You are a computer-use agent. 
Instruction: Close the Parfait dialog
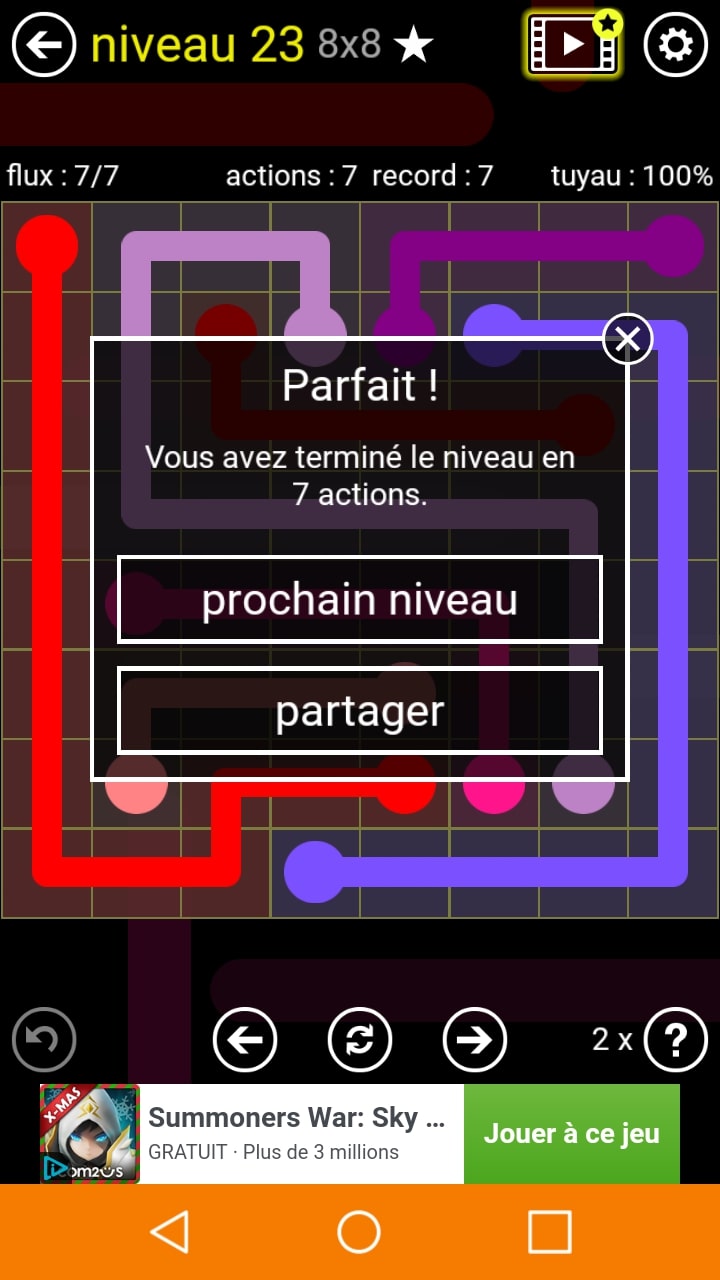628,340
